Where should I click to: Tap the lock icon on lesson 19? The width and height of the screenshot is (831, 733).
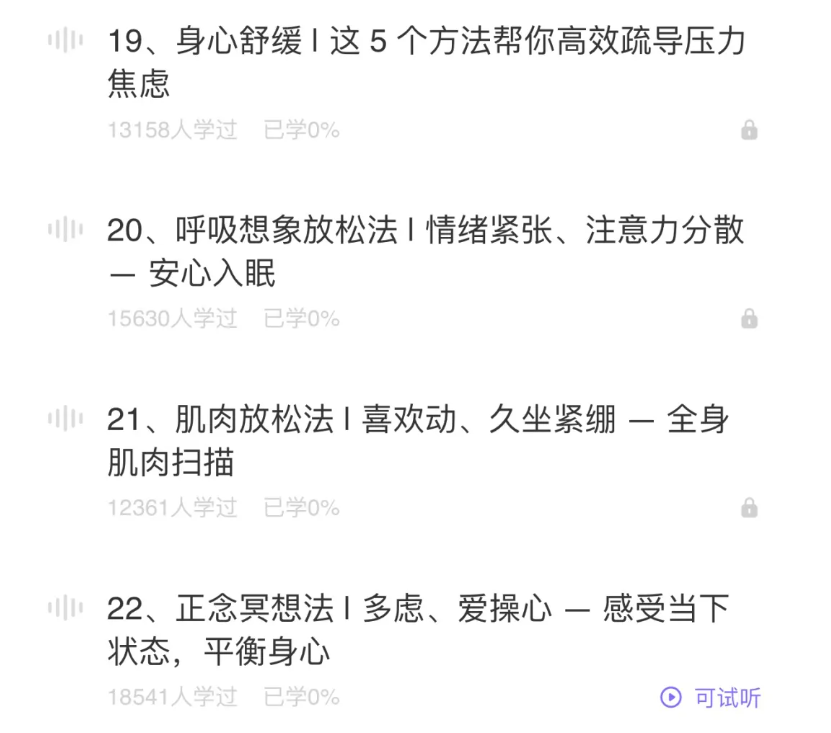tap(749, 130)
